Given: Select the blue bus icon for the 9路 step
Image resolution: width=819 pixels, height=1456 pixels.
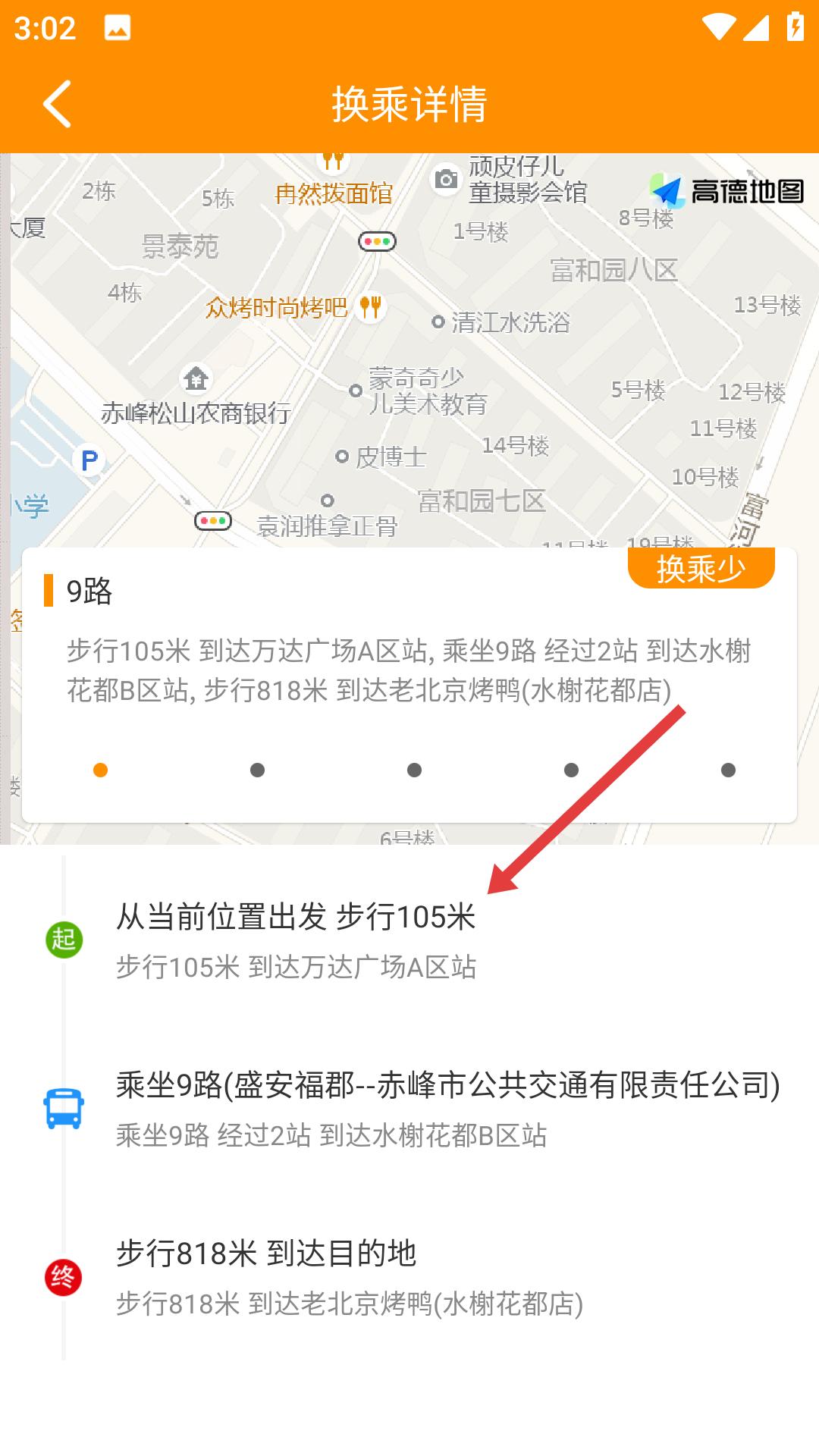Looking at the screenshot, I should [x=64, y=1107].
